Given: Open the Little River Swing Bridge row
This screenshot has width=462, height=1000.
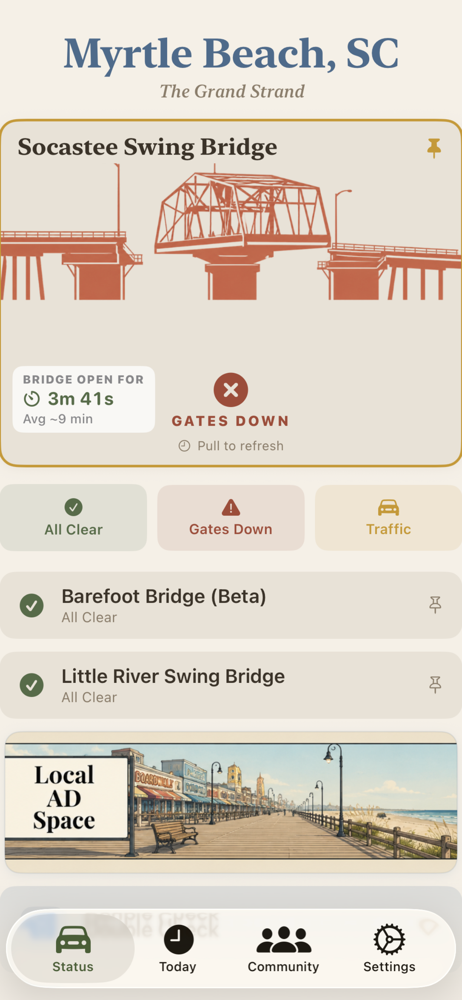Looking at the screenshot, I should click(230, 685).
